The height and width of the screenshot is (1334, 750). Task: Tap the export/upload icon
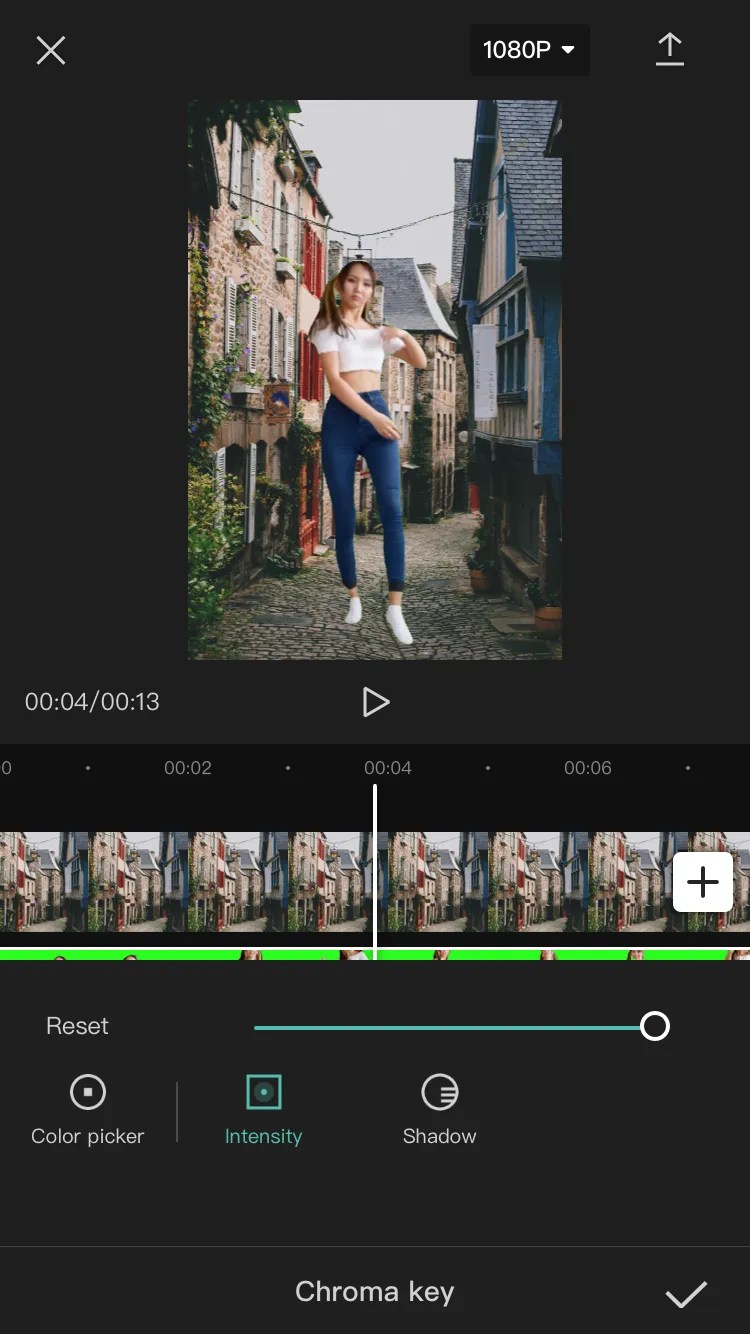669,49
